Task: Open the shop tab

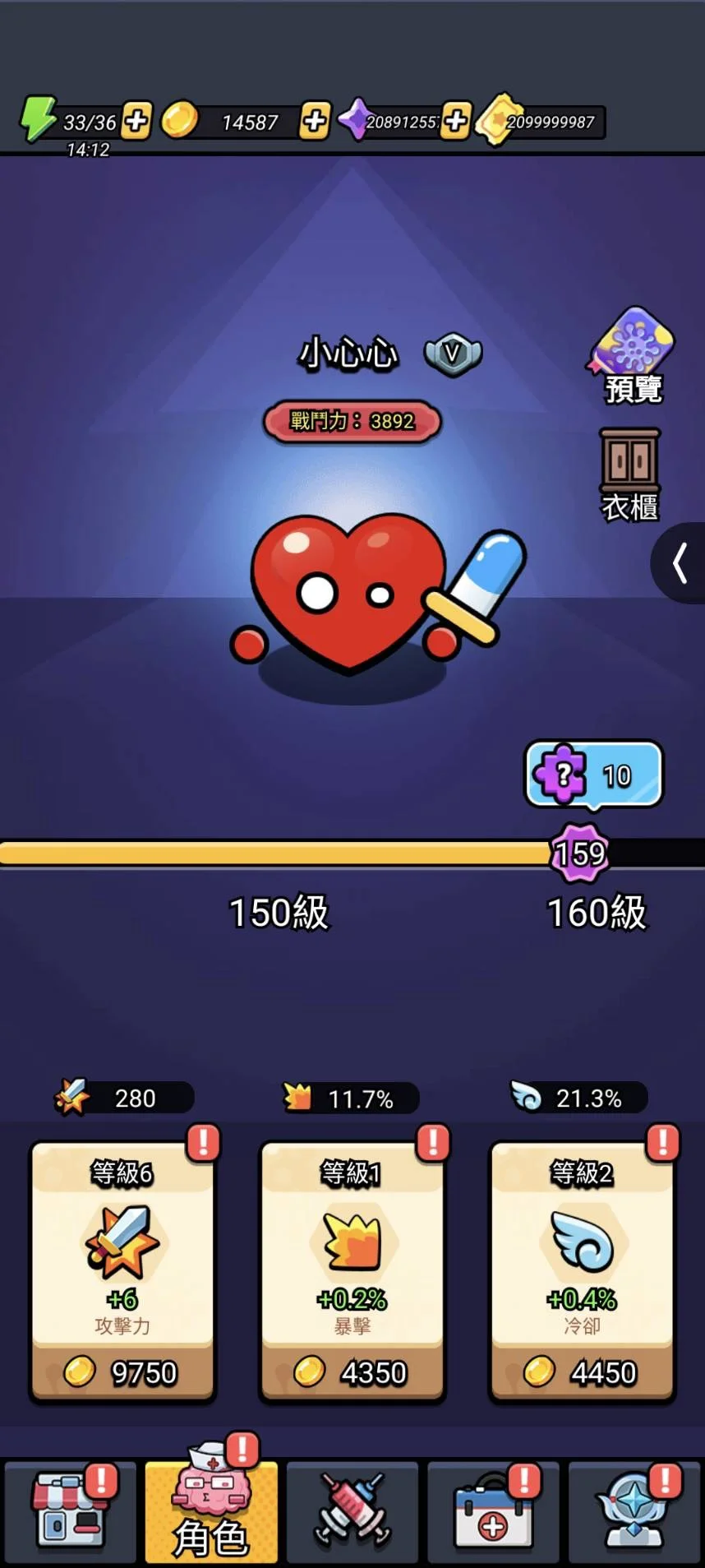Action: point(70,1511)
